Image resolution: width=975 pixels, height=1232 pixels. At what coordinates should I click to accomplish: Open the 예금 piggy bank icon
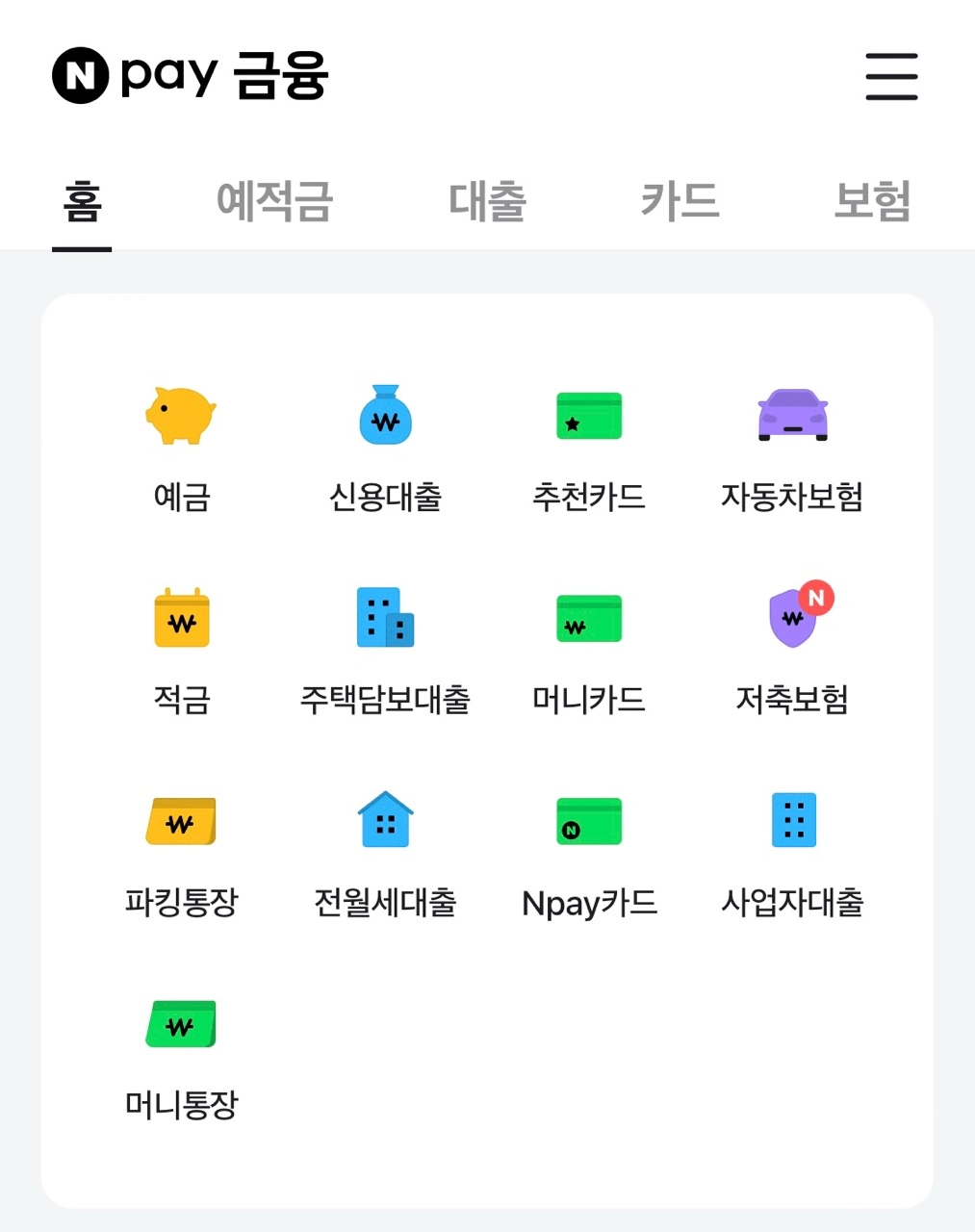179,416
